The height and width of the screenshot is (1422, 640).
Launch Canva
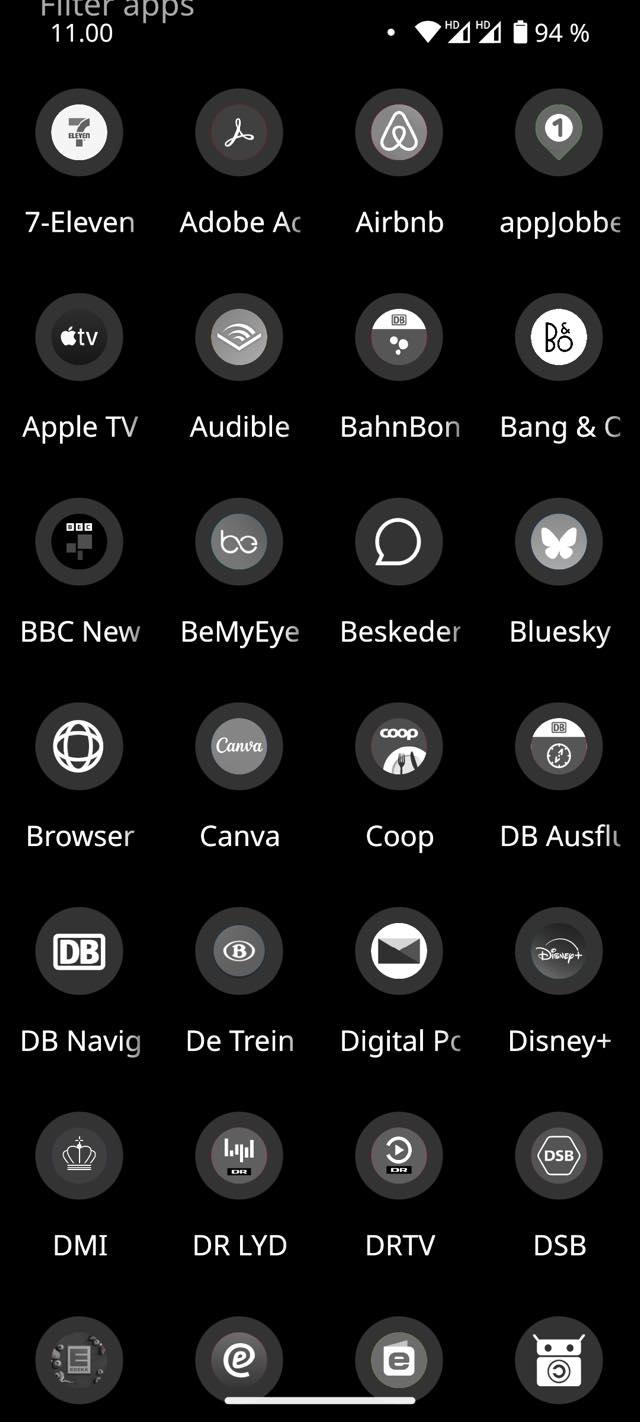239,746
